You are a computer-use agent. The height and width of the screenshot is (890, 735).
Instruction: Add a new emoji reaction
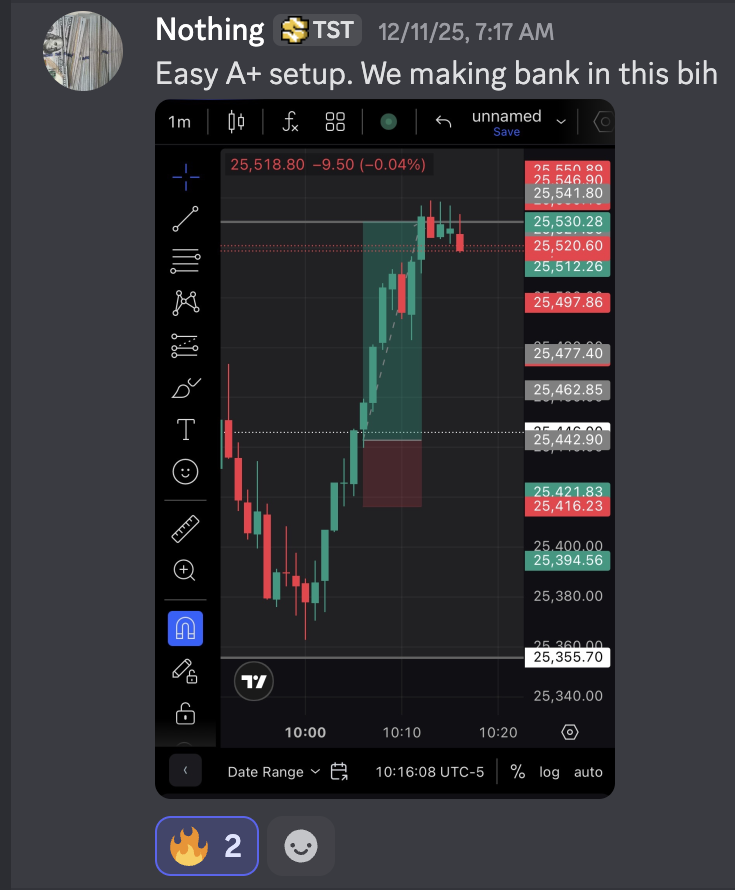tap(301, 846)
